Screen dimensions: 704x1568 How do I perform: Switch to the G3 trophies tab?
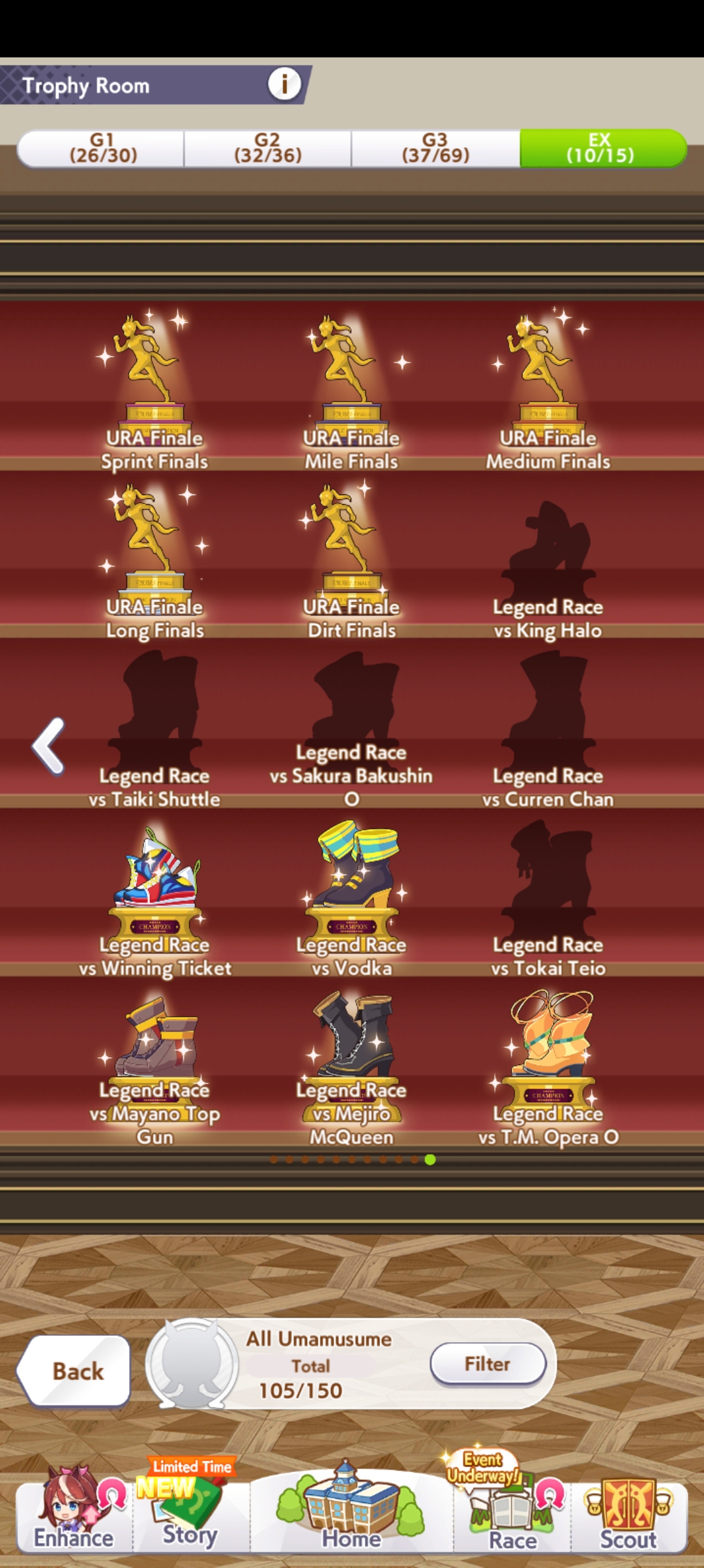[x=435, y=148]
